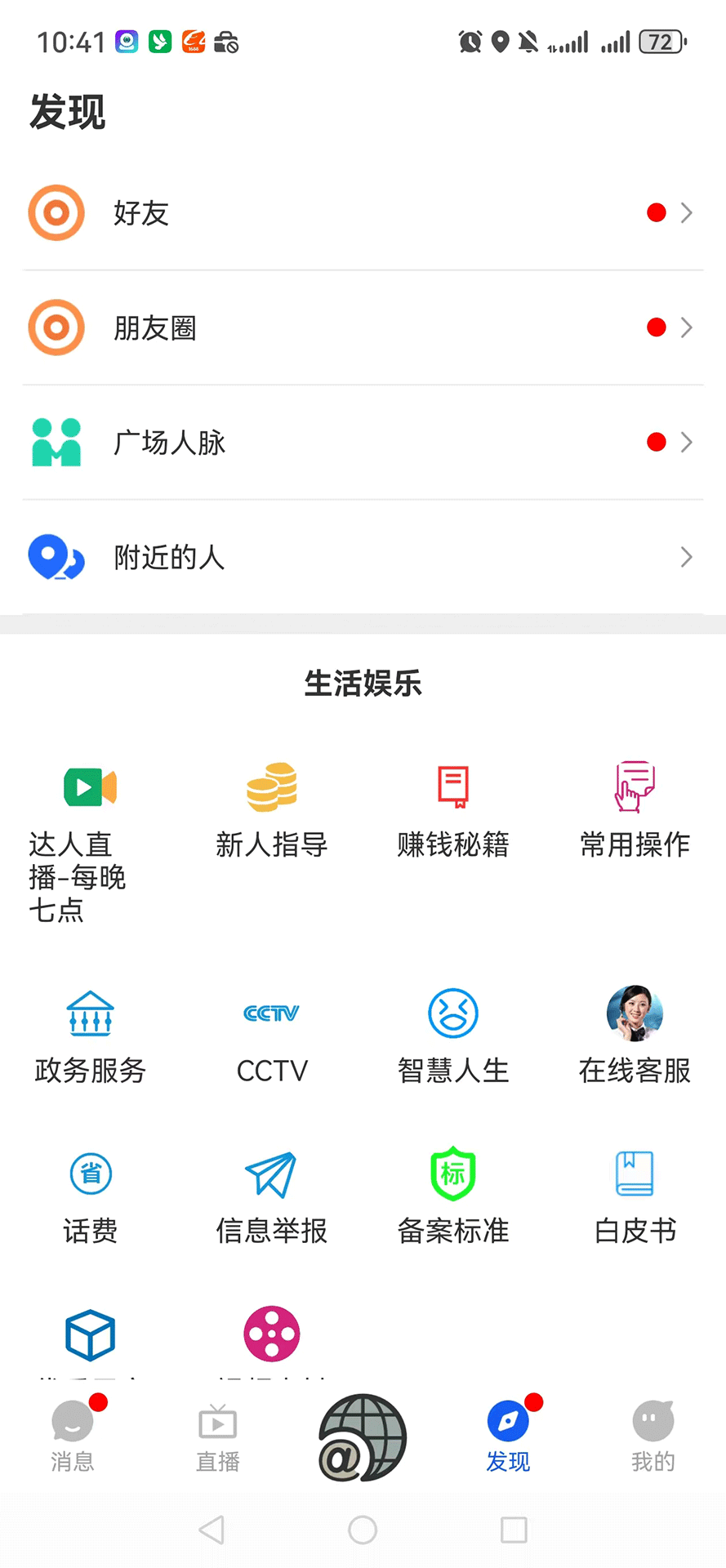Image resolution: width=726 pixels, height=1568 pixels.
Task: Select the 备案标准 green shield icon
Action: tap(452, 1174)
